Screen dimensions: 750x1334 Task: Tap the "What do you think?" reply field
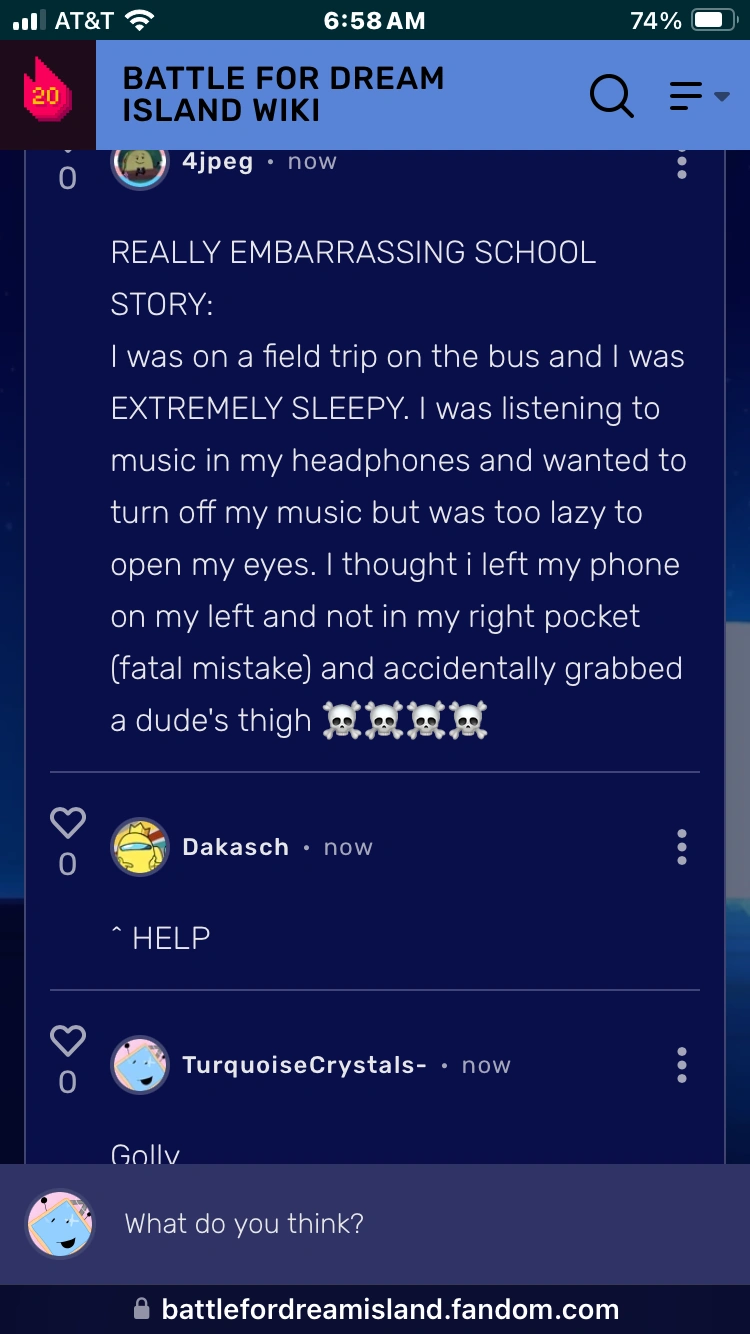tap(400, 1223)
